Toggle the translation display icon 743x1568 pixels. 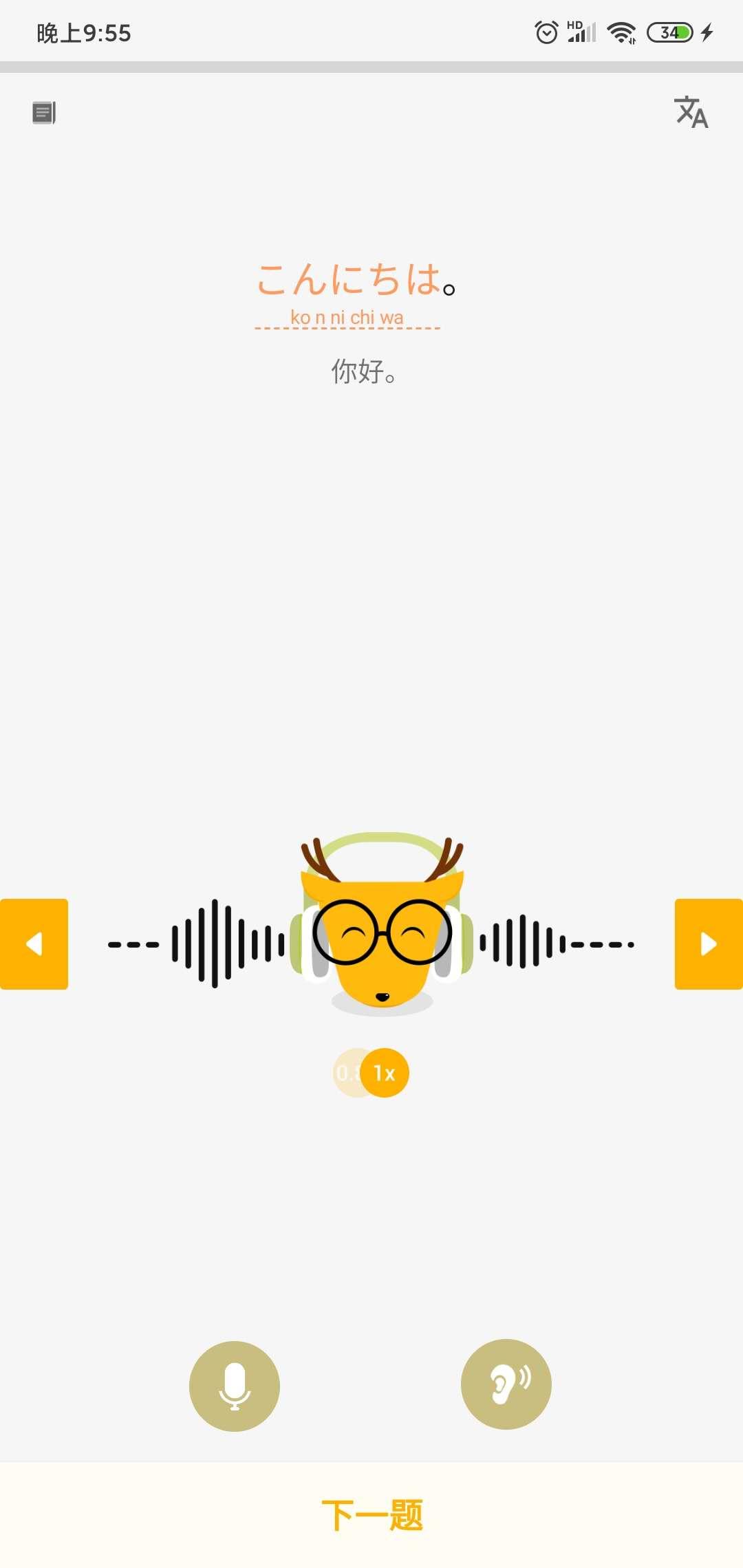coord(691,113)
